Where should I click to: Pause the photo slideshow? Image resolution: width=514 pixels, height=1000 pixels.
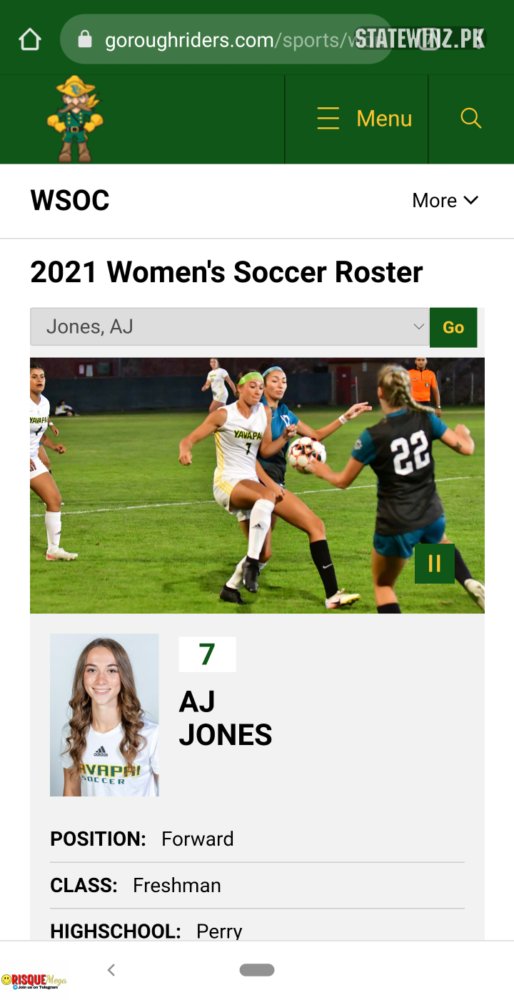(434, 563)
